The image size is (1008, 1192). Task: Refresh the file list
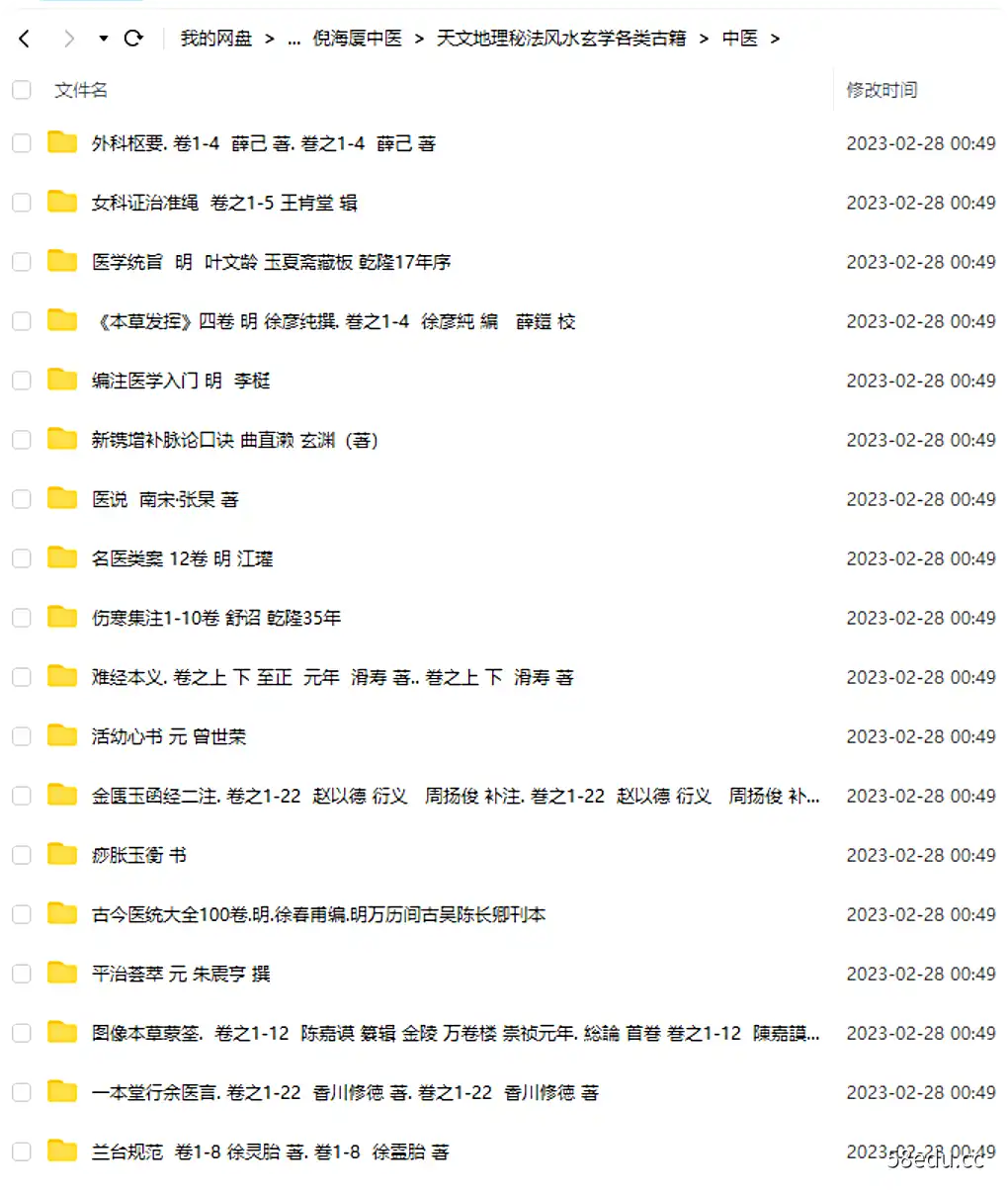[133, 39]
